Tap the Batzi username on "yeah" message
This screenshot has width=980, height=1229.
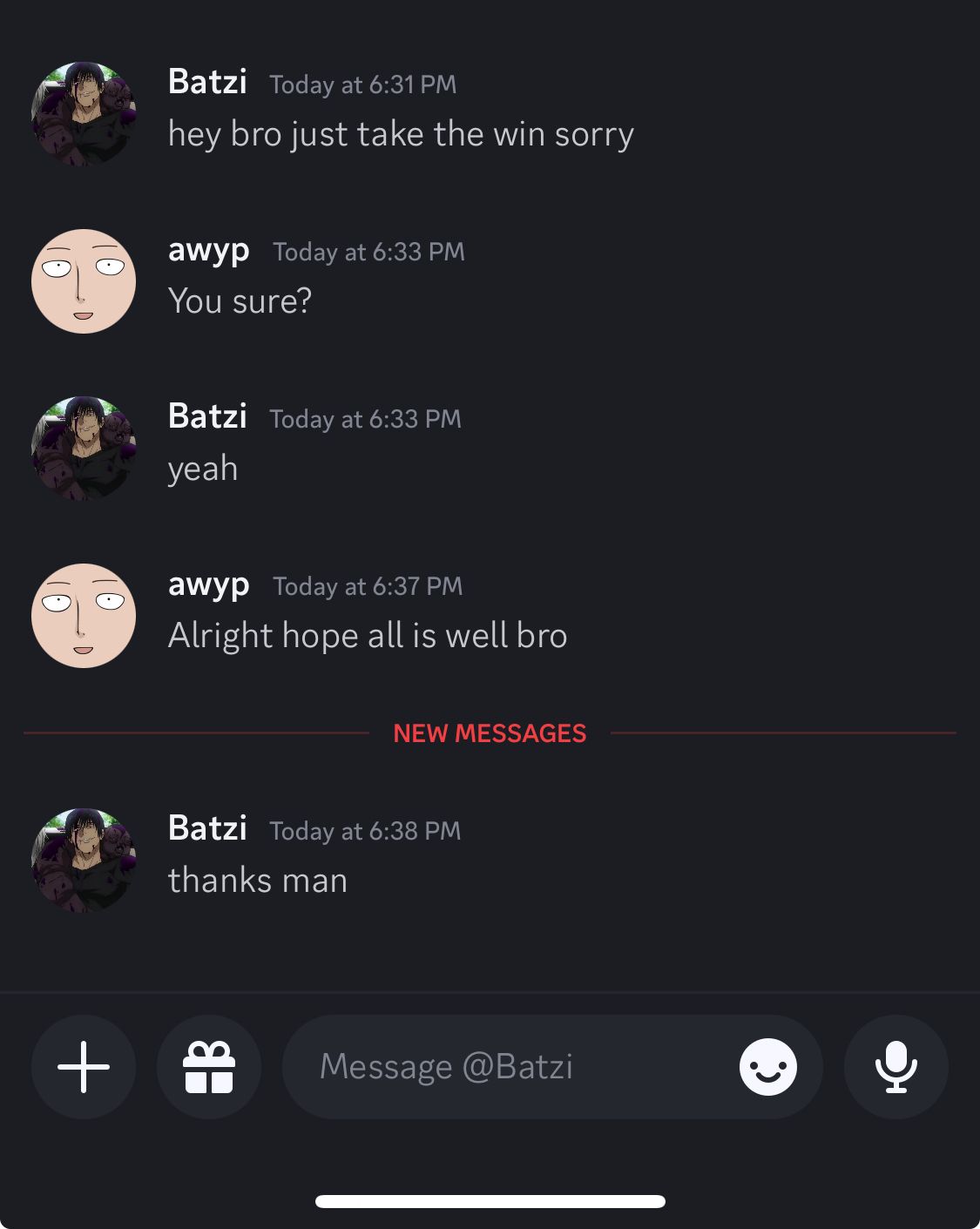coord(207,416)
